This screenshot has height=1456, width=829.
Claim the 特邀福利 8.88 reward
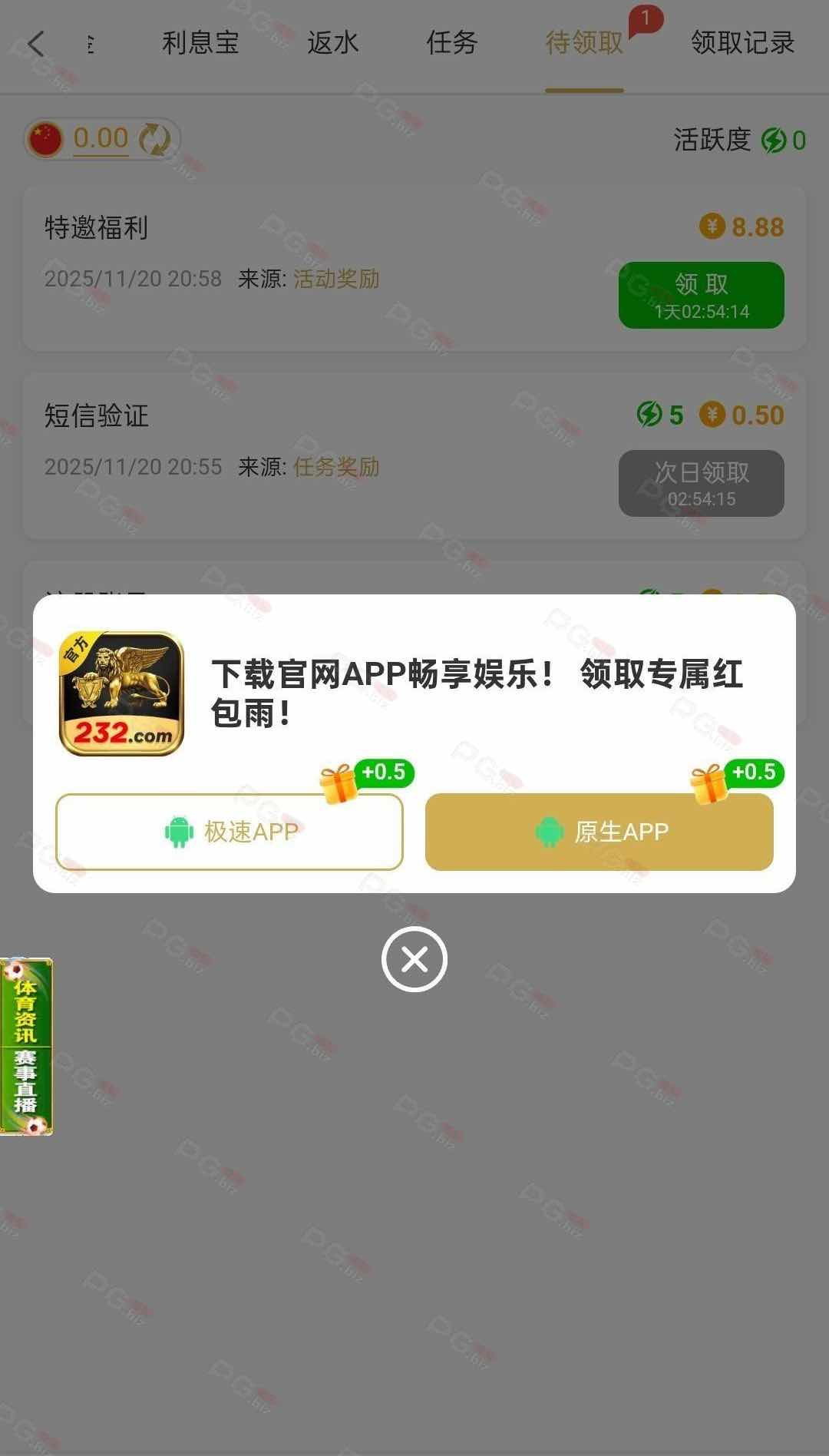[701, 296]
